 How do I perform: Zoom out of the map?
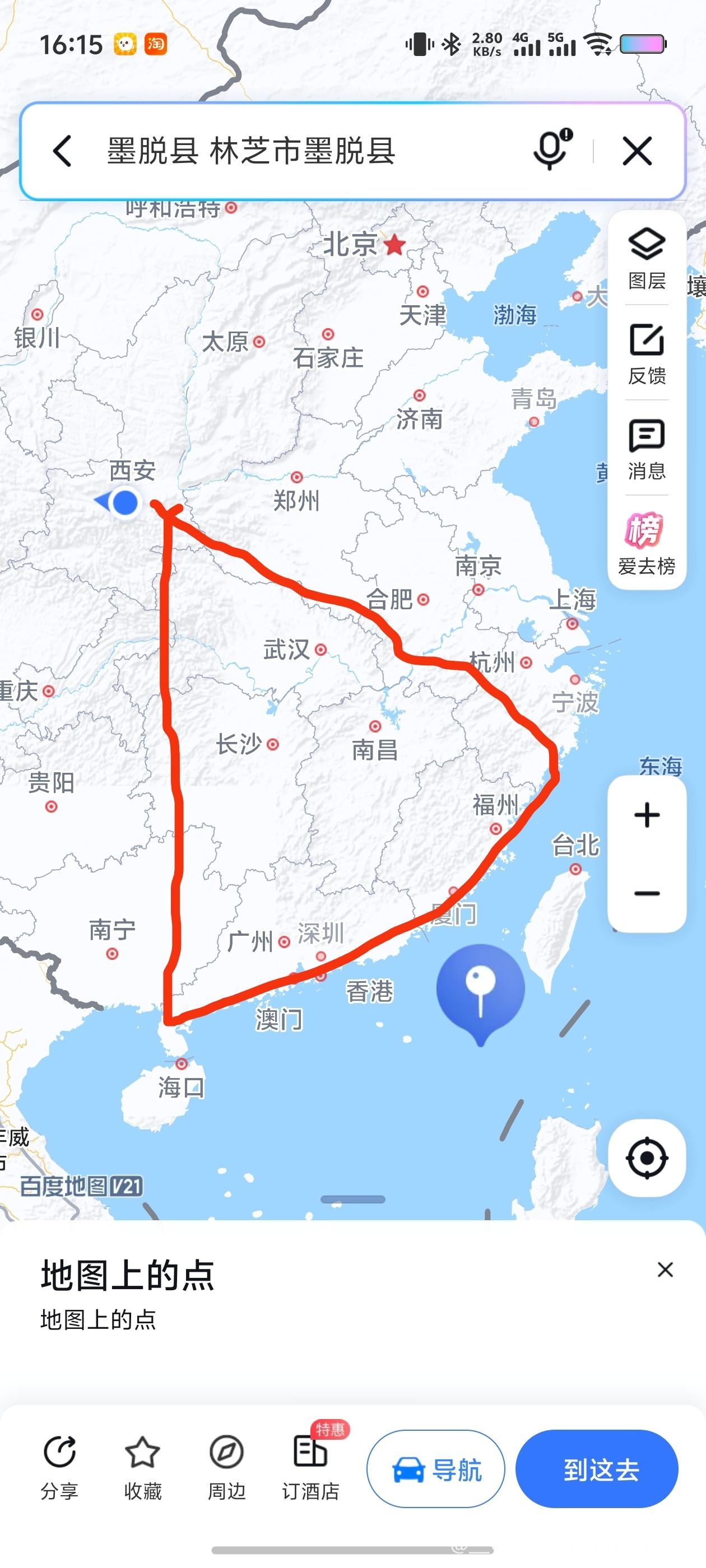click(x=646, y=894)
